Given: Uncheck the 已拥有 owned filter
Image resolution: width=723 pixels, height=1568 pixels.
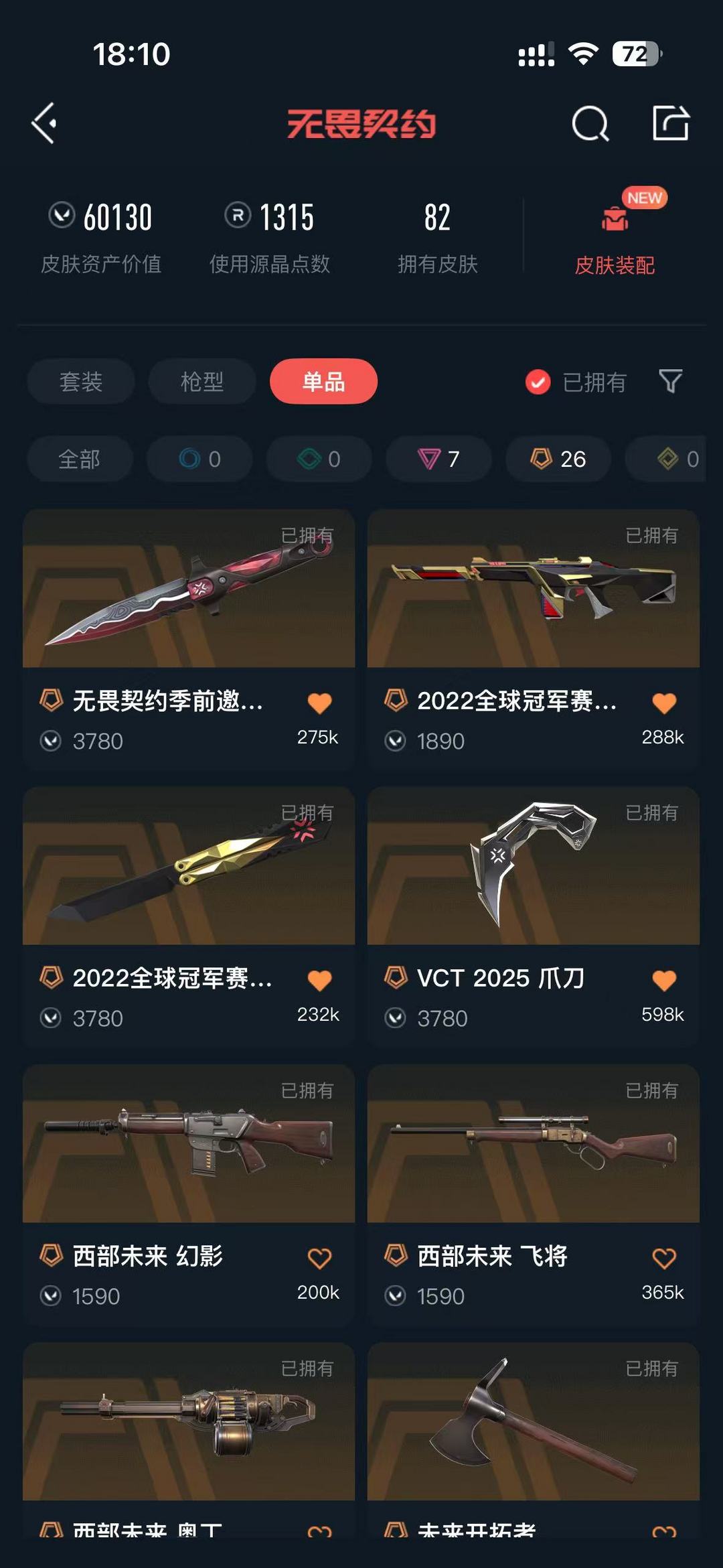Looking at the screenshot, I should (576, 382).
